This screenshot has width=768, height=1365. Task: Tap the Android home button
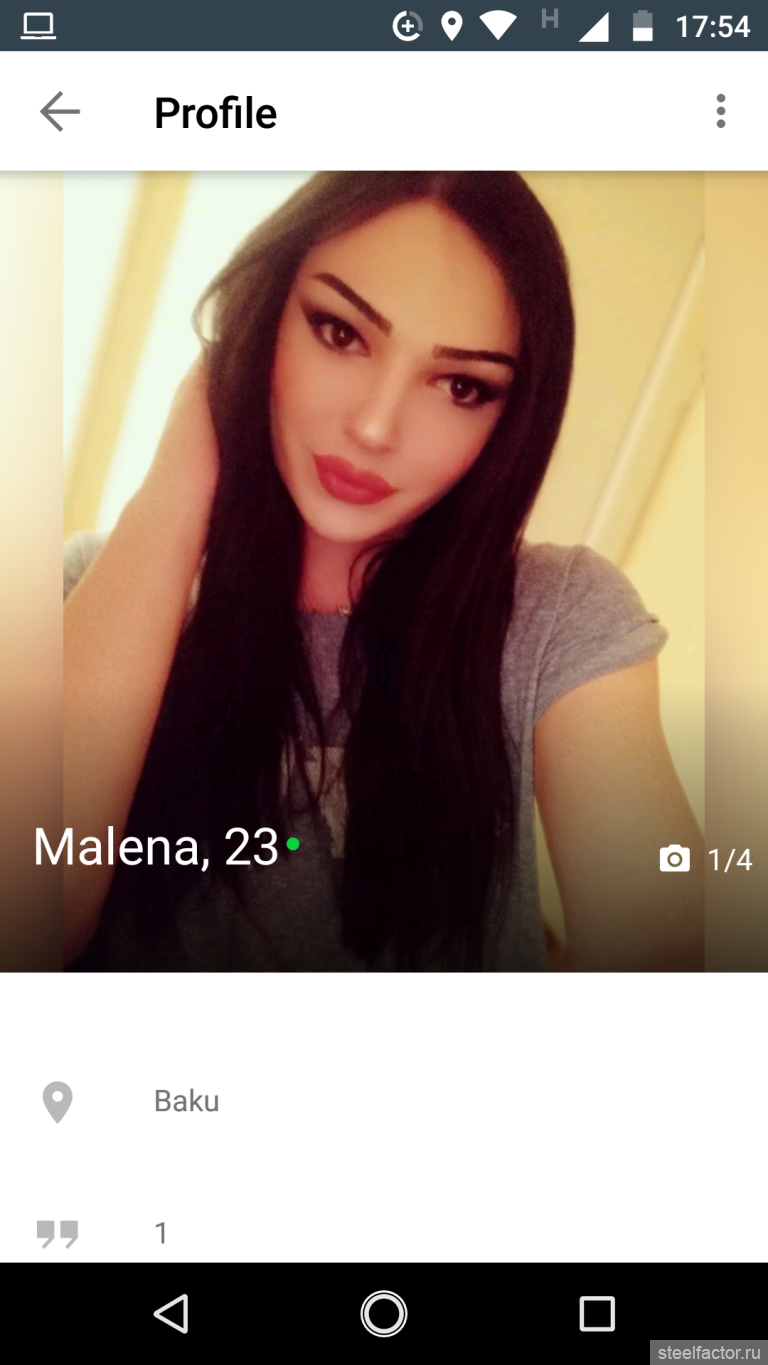384,1313
